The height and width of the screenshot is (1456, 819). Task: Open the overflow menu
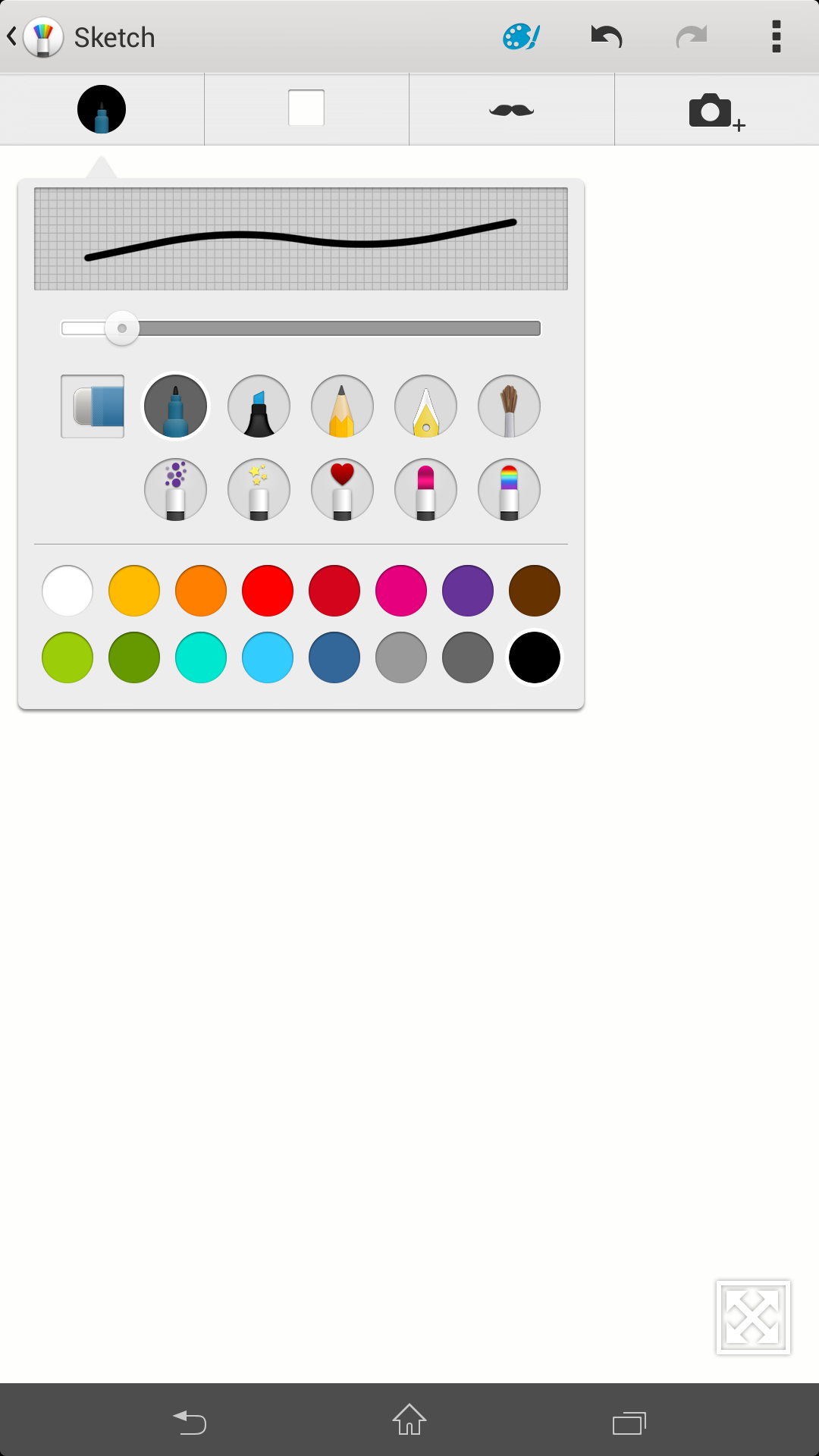coord(776,36)
